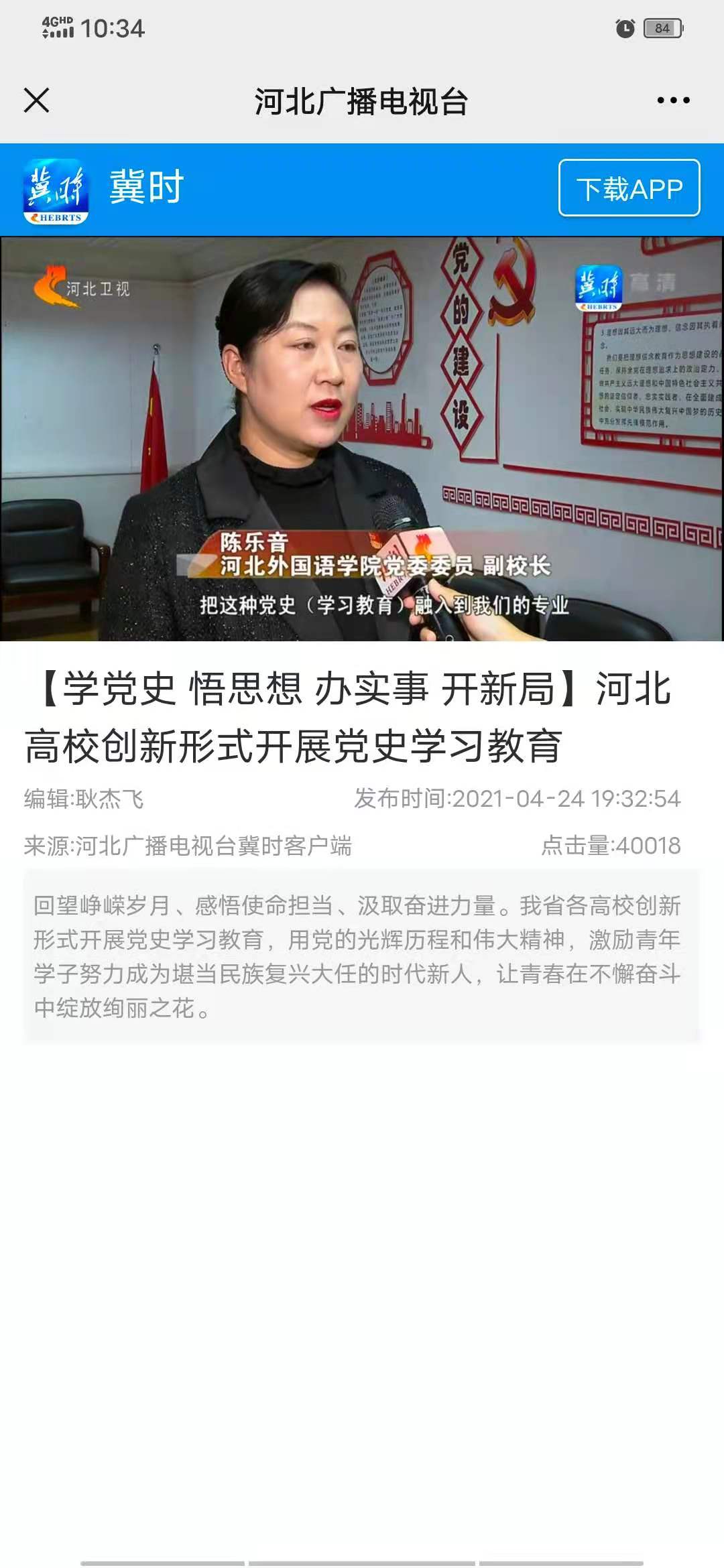
Task: Close the 河北广播电视台 webpage
Action: coord(36,101)
